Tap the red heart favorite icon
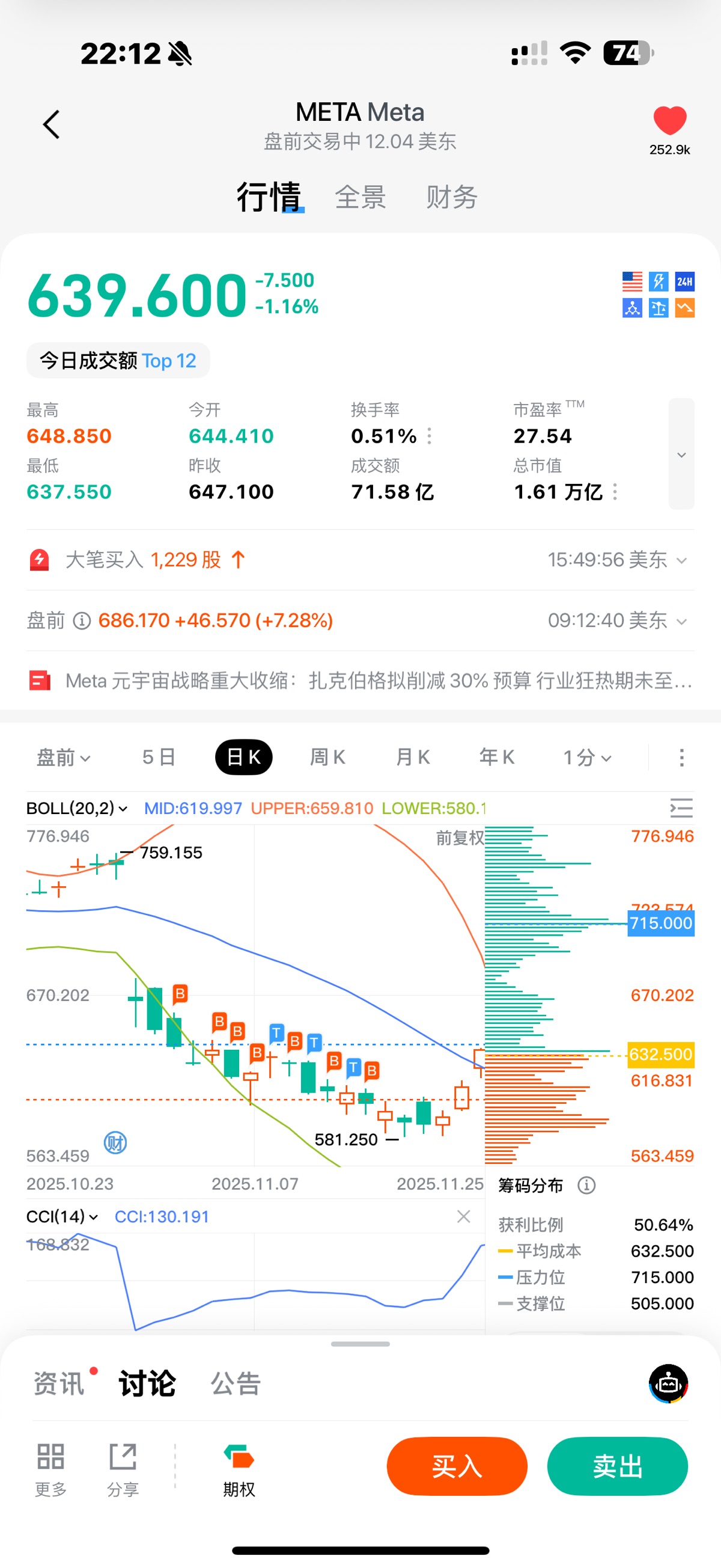The height and width of the screenshot is (1568, 721). coord(669,120)
